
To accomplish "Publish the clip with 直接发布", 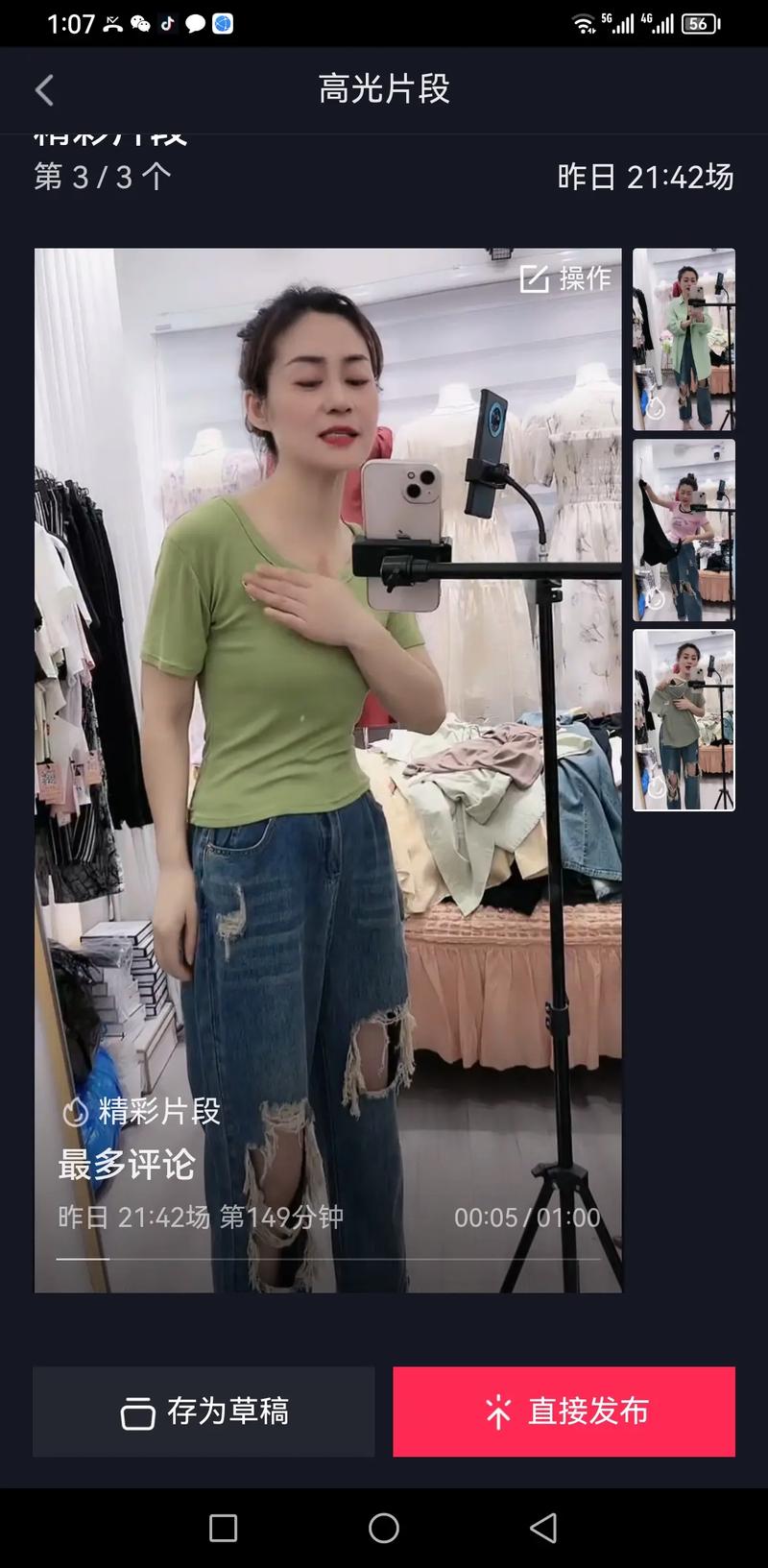I will click(x=564, y=1411).
